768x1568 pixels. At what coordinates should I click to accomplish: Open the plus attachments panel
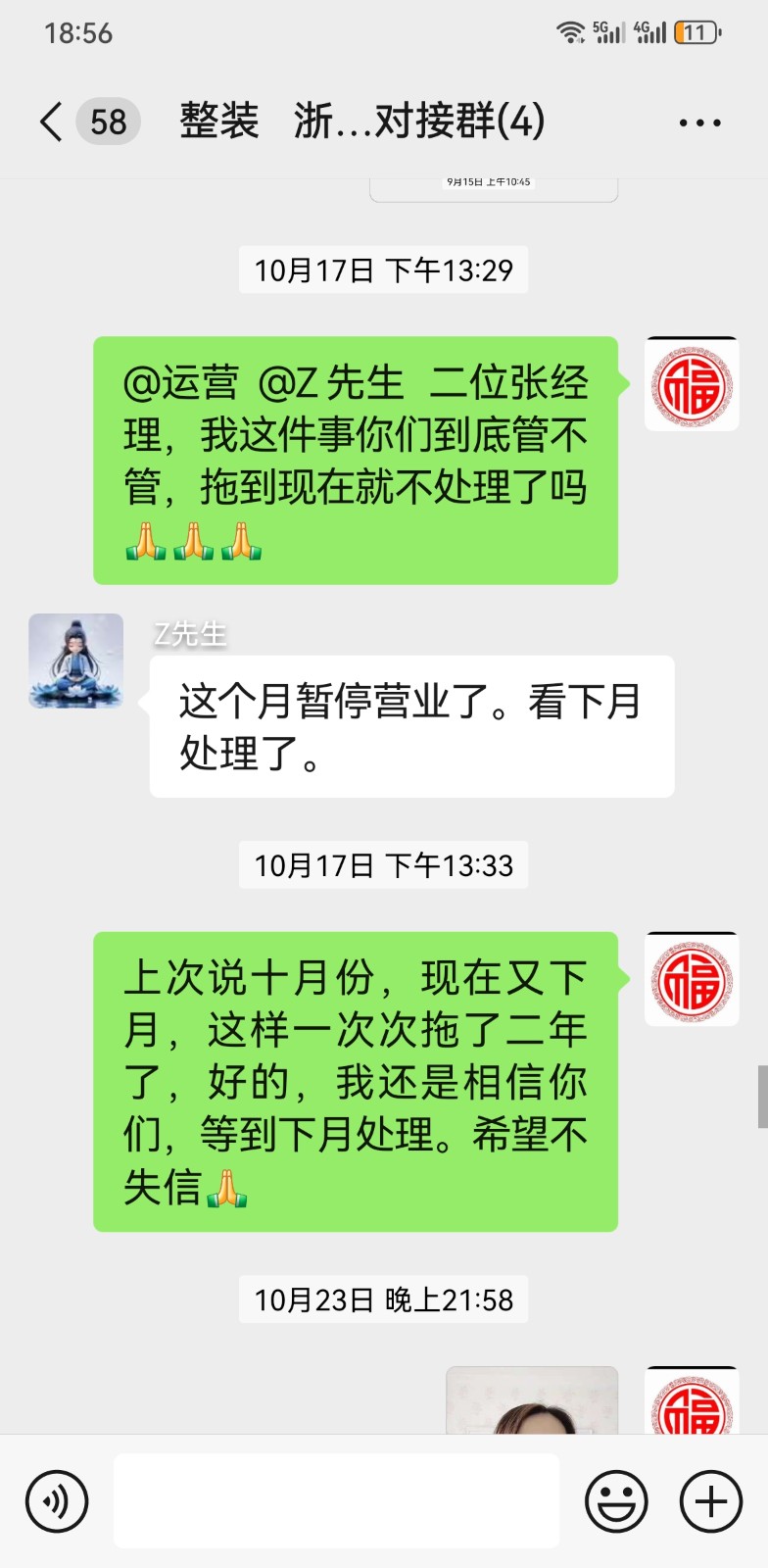click(x=710, y=1501)
